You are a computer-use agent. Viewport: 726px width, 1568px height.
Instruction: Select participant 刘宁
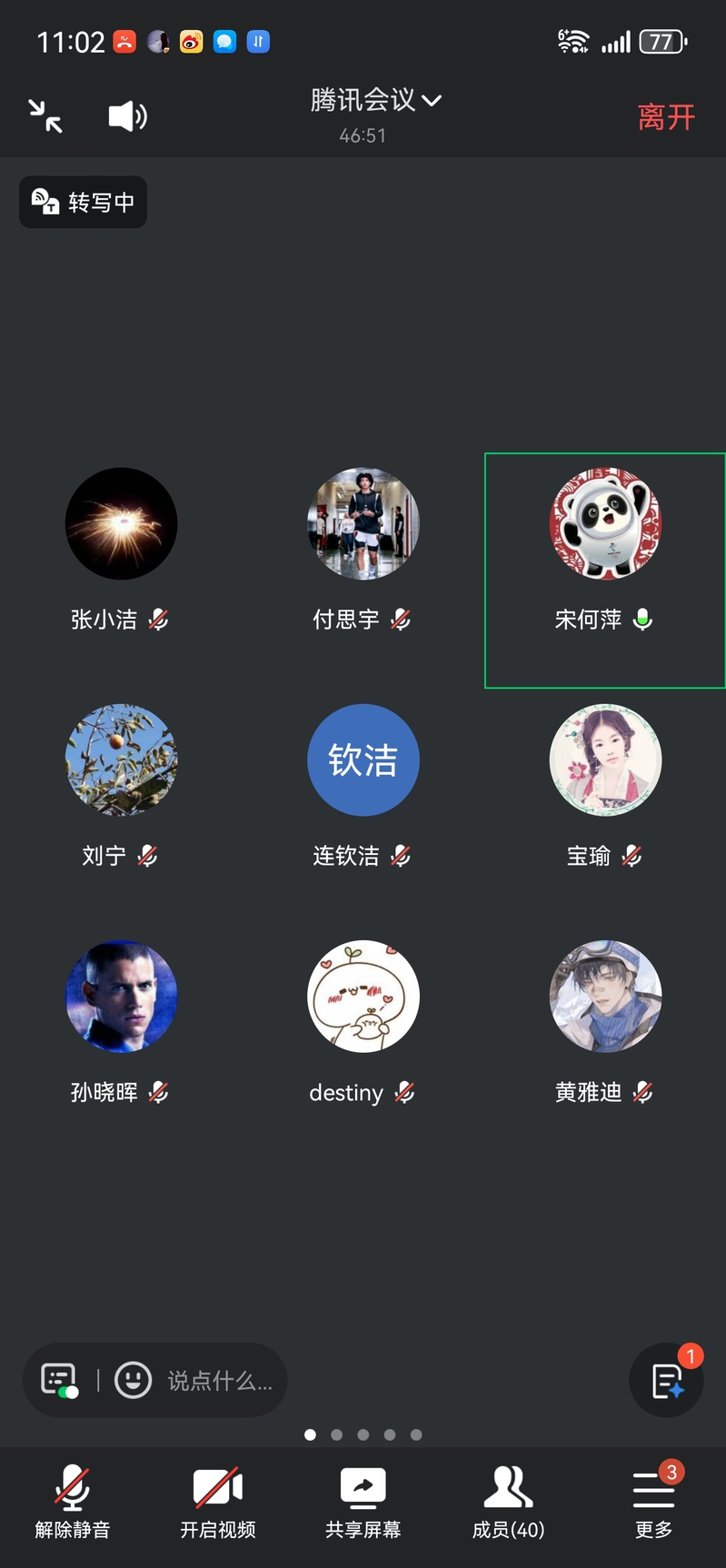click(x=121, y=760)
